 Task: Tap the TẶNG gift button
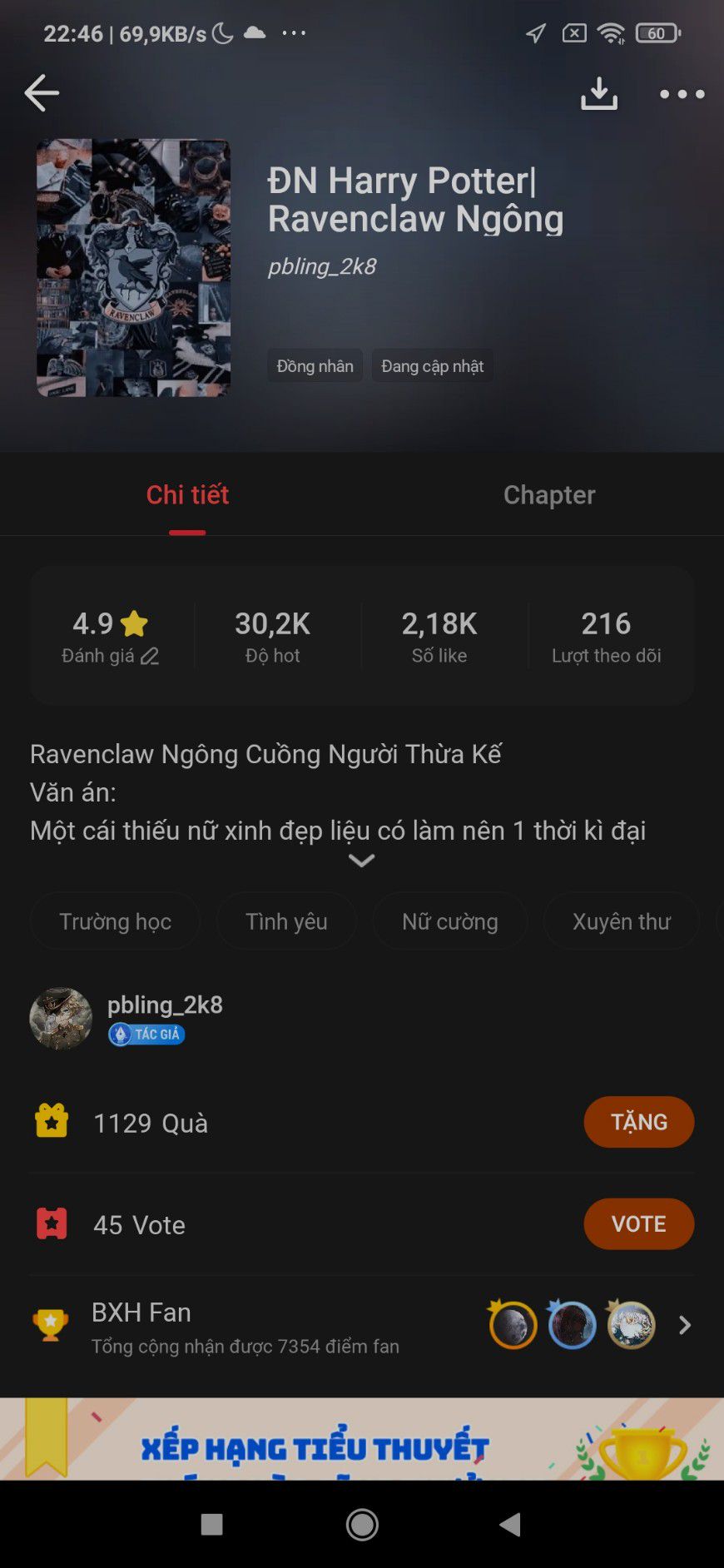pyautogui.click(x=638, y=1122)
